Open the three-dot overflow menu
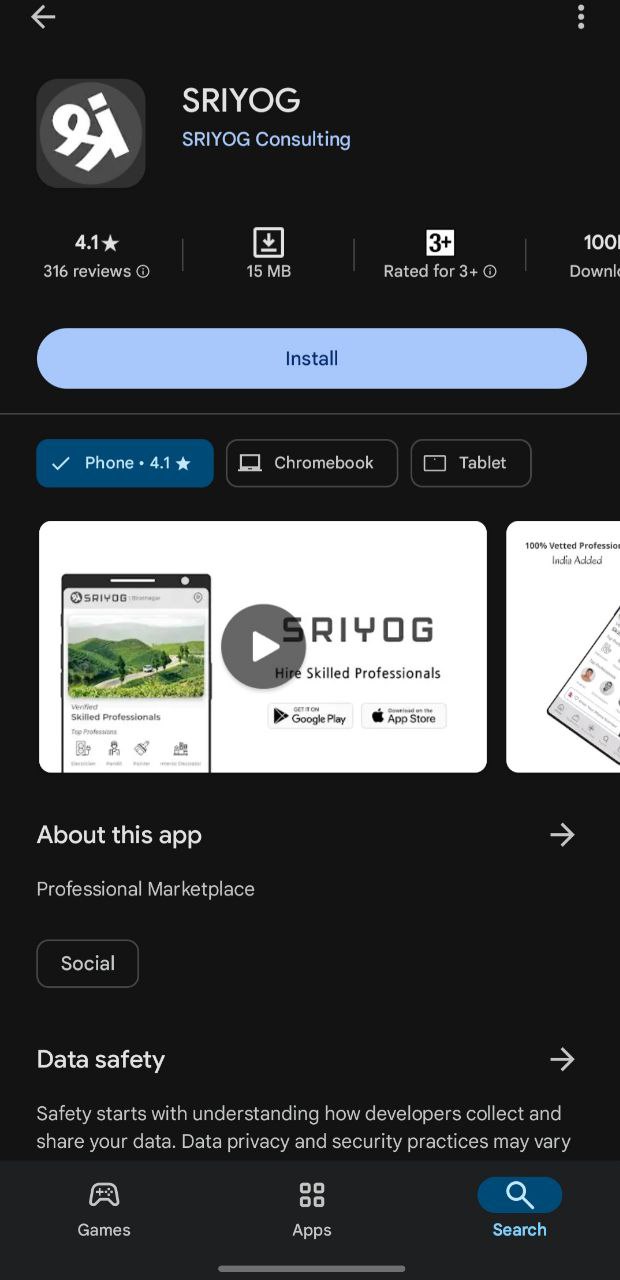Screen dimensions: 620x1280 581,17
